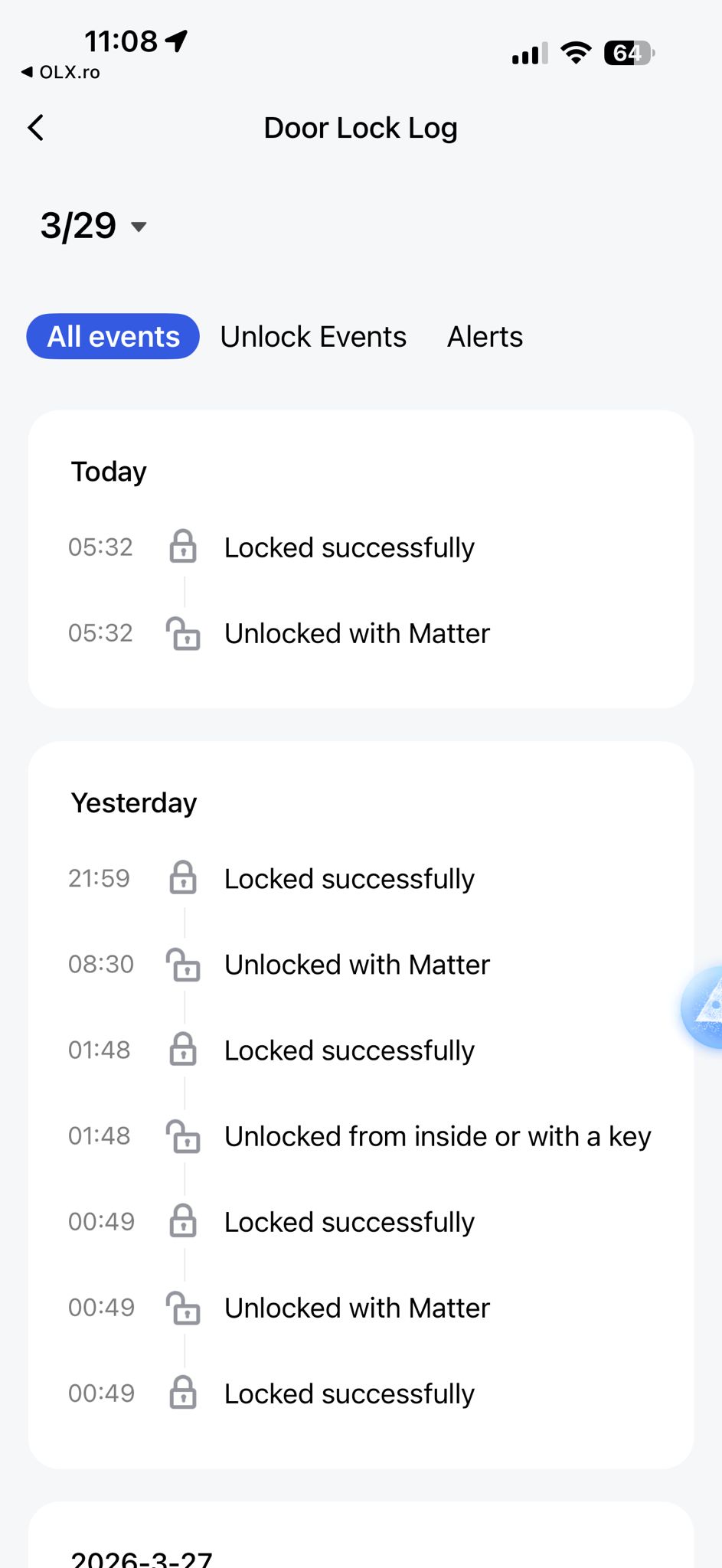Switch to Unlock Events tab
This screenshot has width=722, height=1568.
313,337
